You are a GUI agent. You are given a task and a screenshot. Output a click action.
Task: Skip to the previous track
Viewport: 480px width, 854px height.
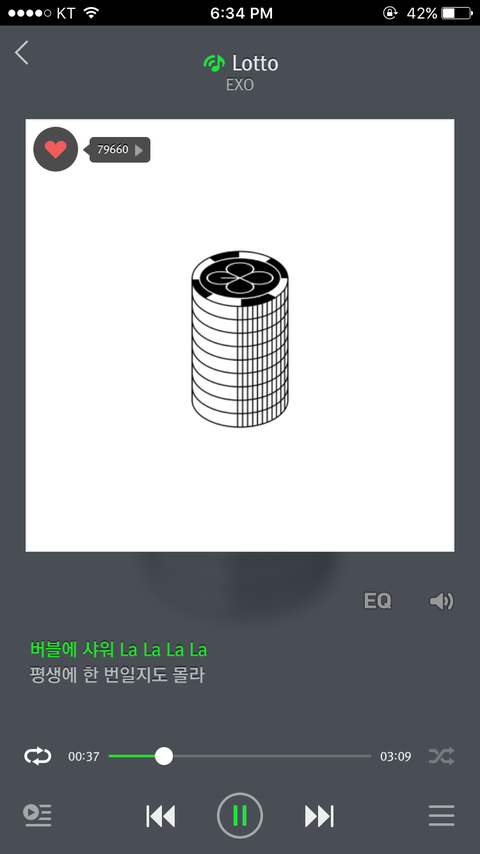(161, 816)
